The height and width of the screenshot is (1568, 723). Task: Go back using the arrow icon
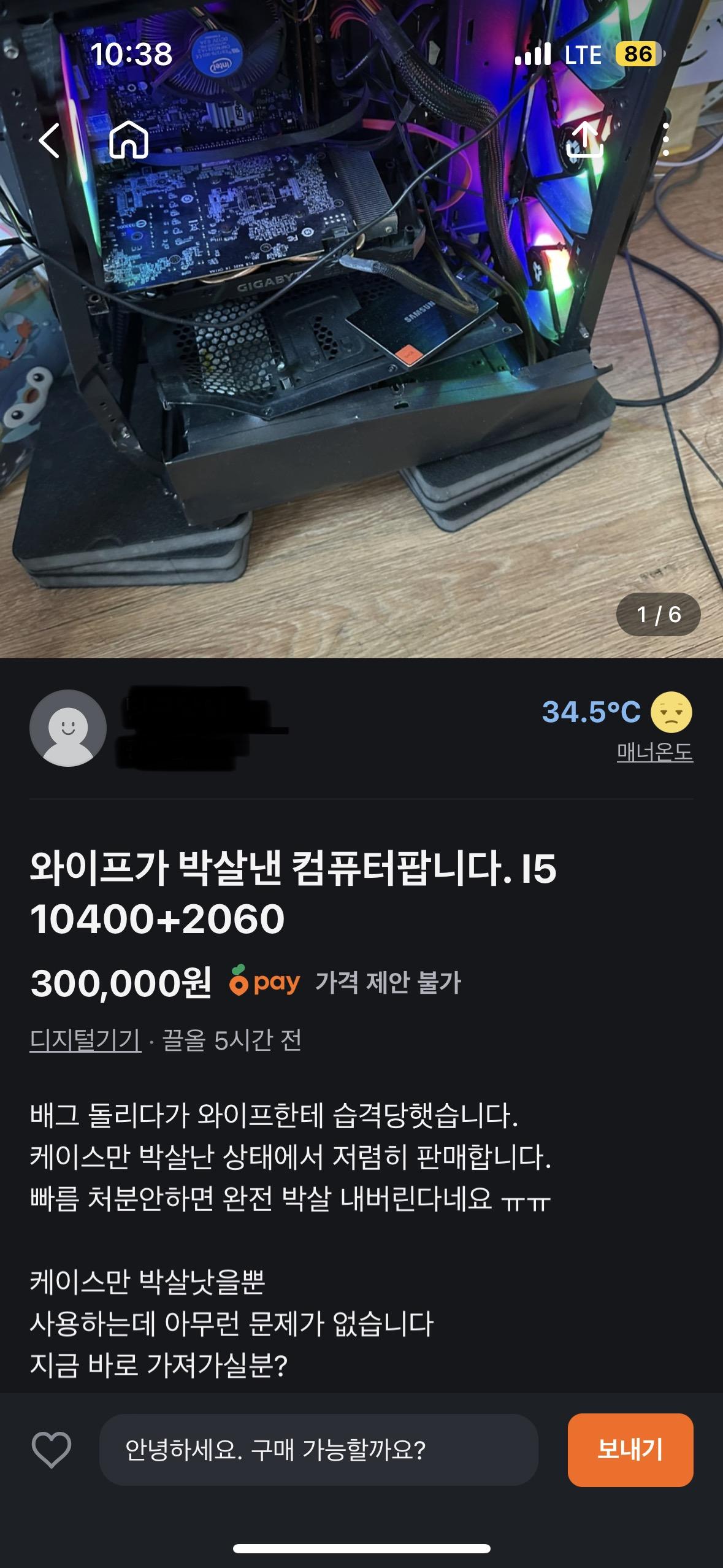49,140
